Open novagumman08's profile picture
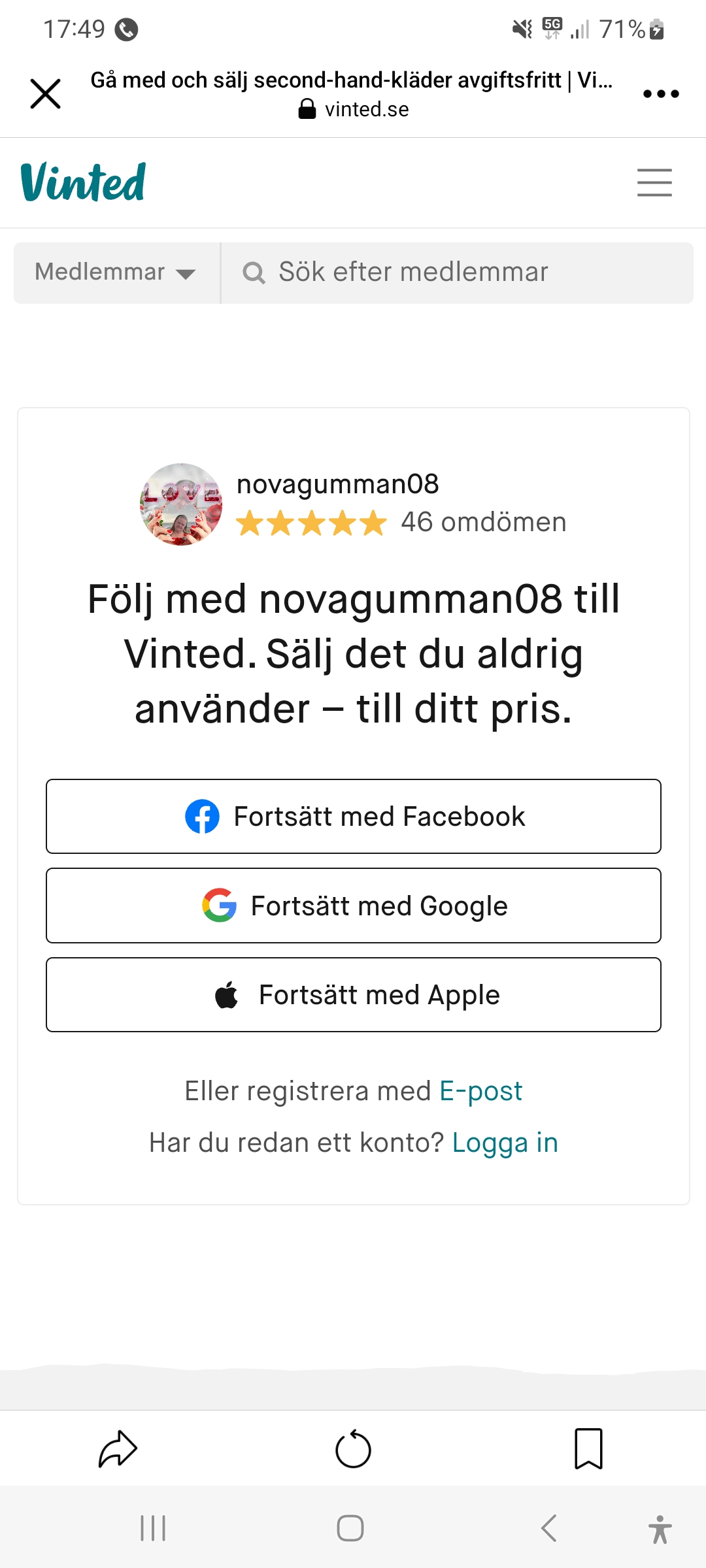 coord(181,504)
